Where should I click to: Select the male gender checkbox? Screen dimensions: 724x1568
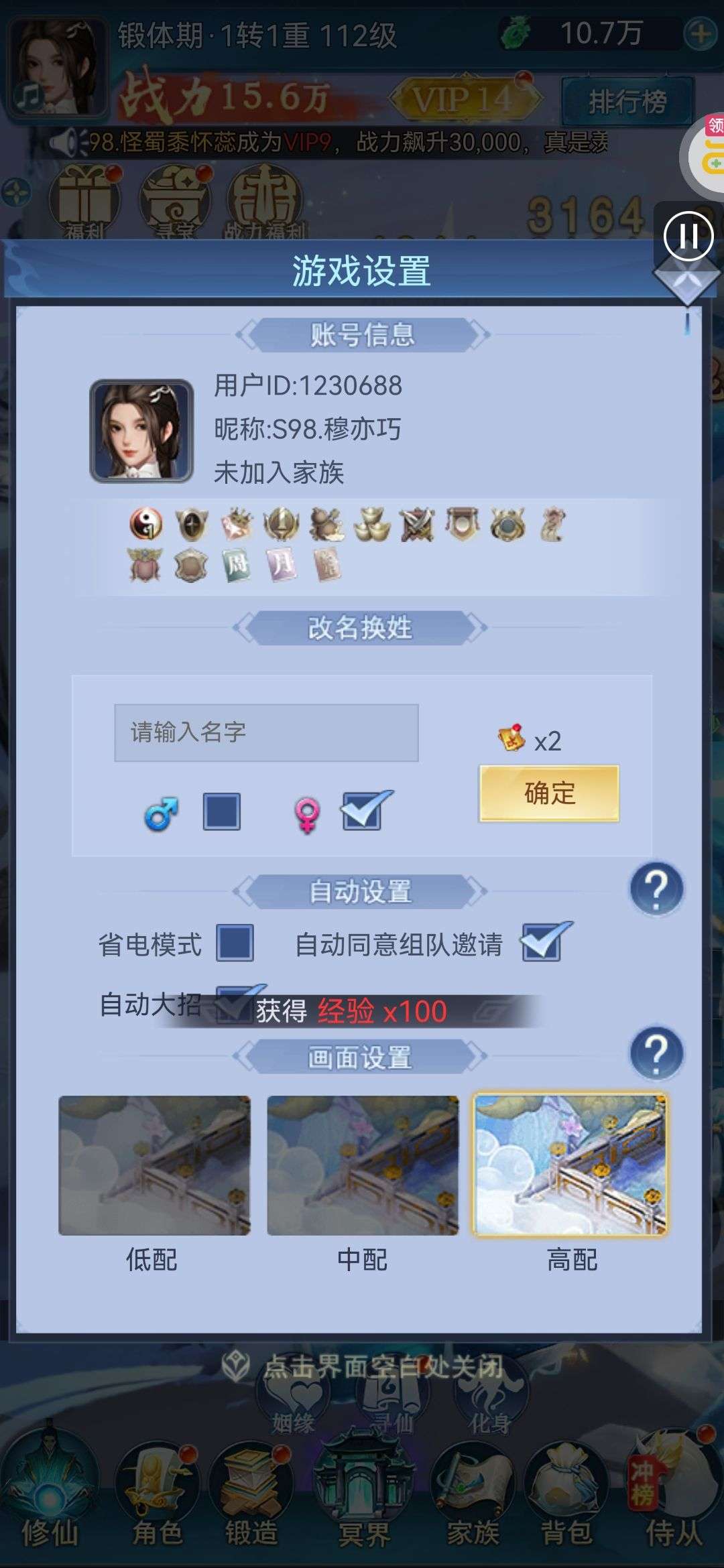222,811
